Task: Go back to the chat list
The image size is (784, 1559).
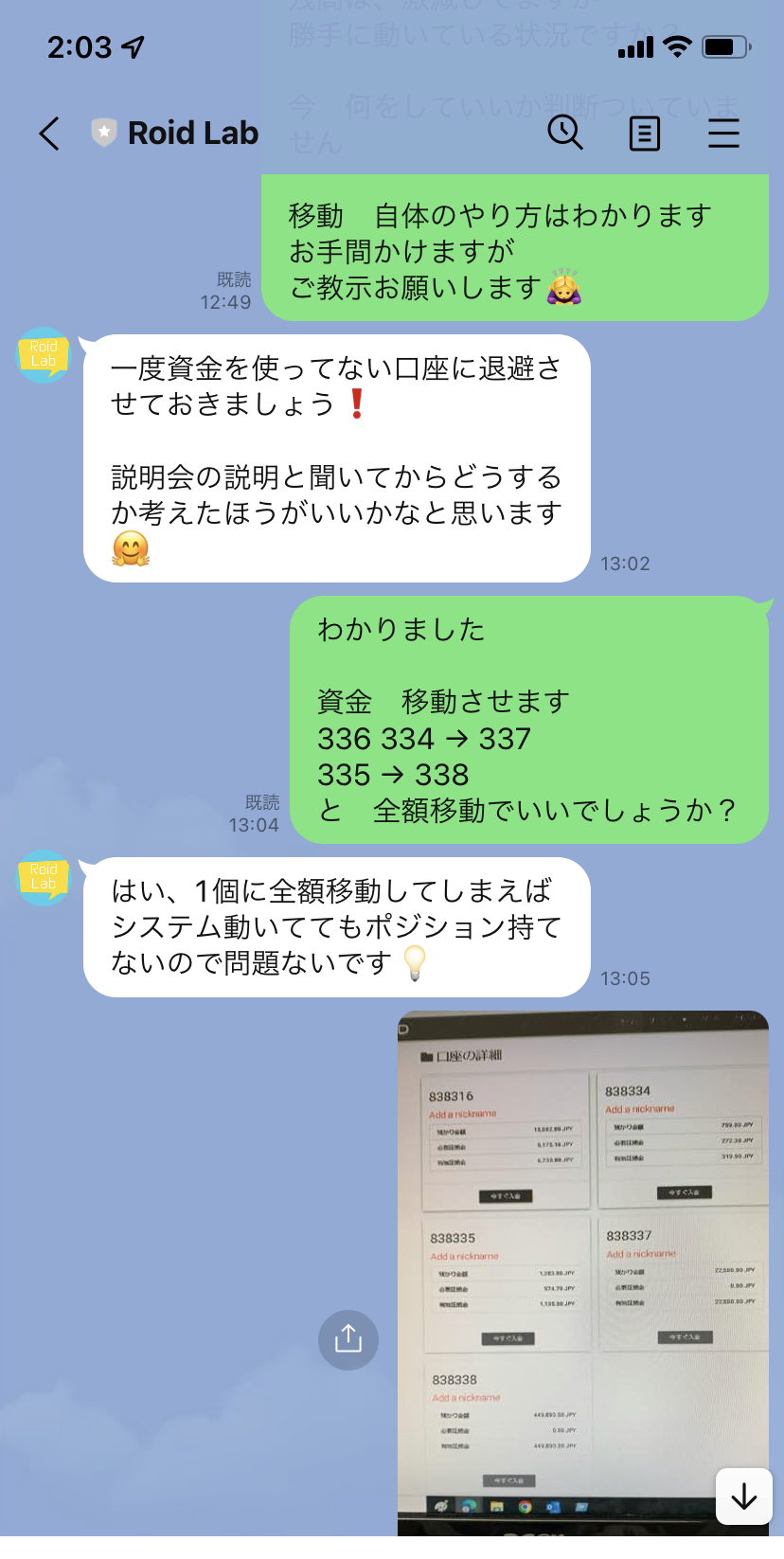Action: coord(49,134)
